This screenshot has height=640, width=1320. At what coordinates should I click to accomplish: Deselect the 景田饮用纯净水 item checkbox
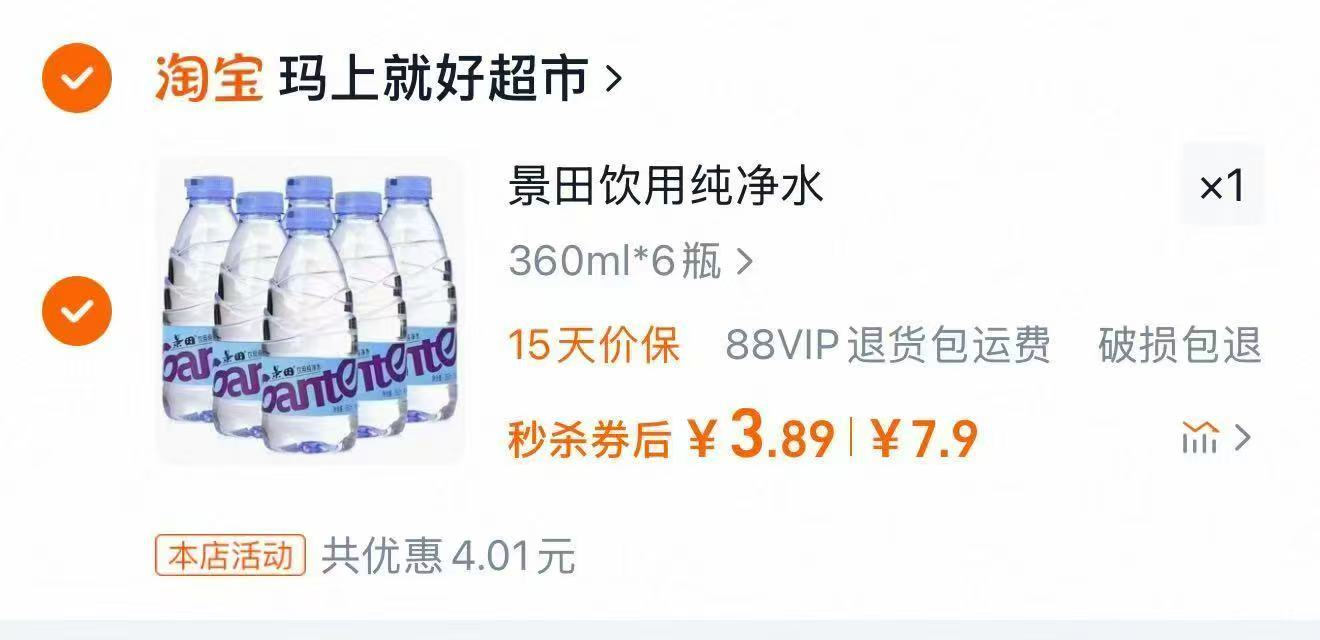[76, 311]
